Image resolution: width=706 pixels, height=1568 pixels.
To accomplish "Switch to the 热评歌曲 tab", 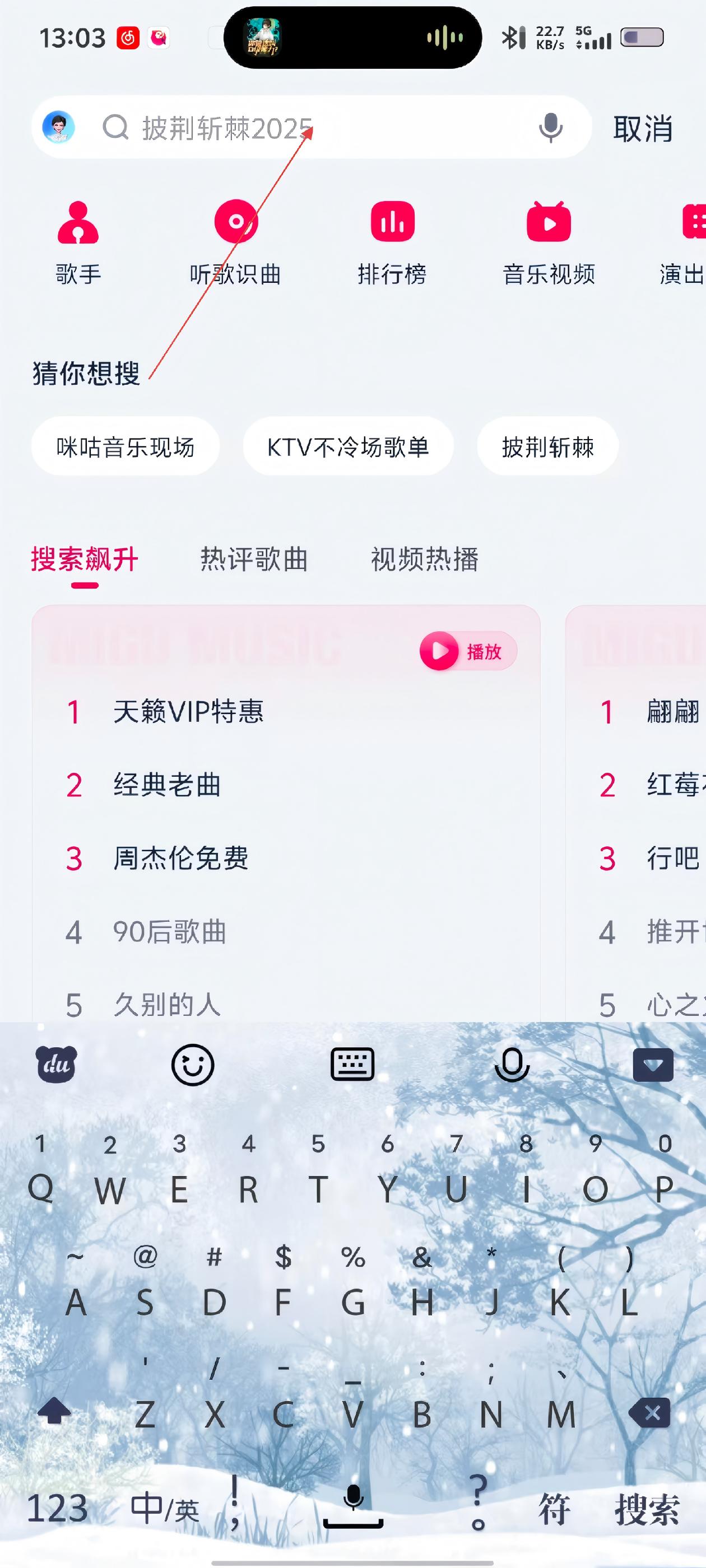I will 254,559.
